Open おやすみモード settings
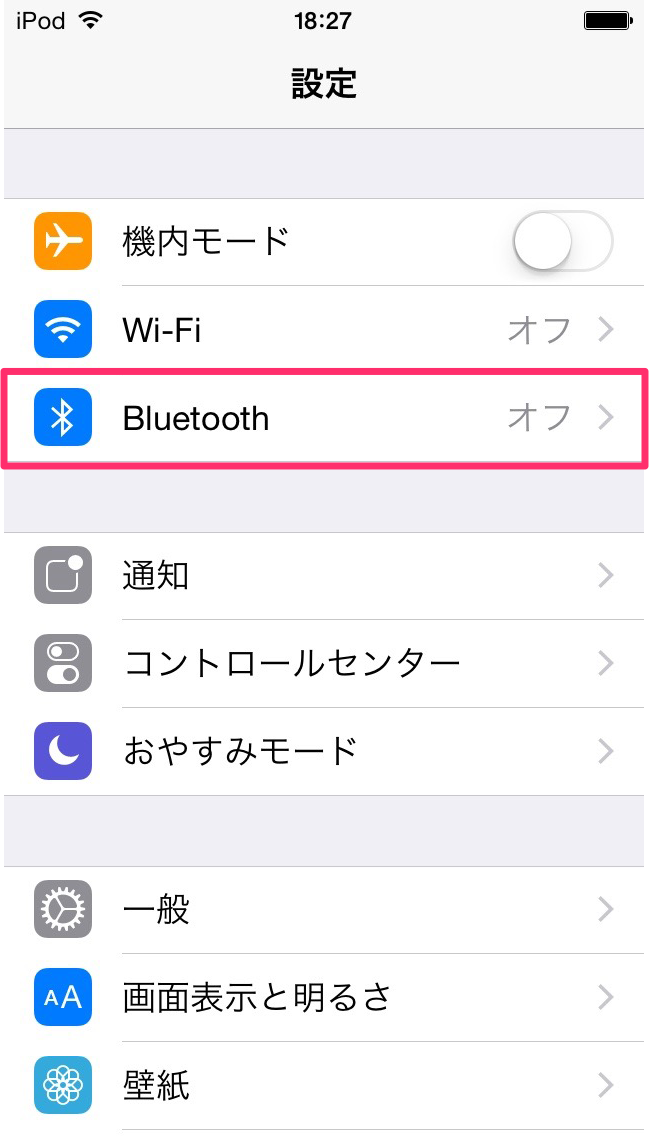The image size is (649, 1136). pyautogui.click(x=324, y=750)
